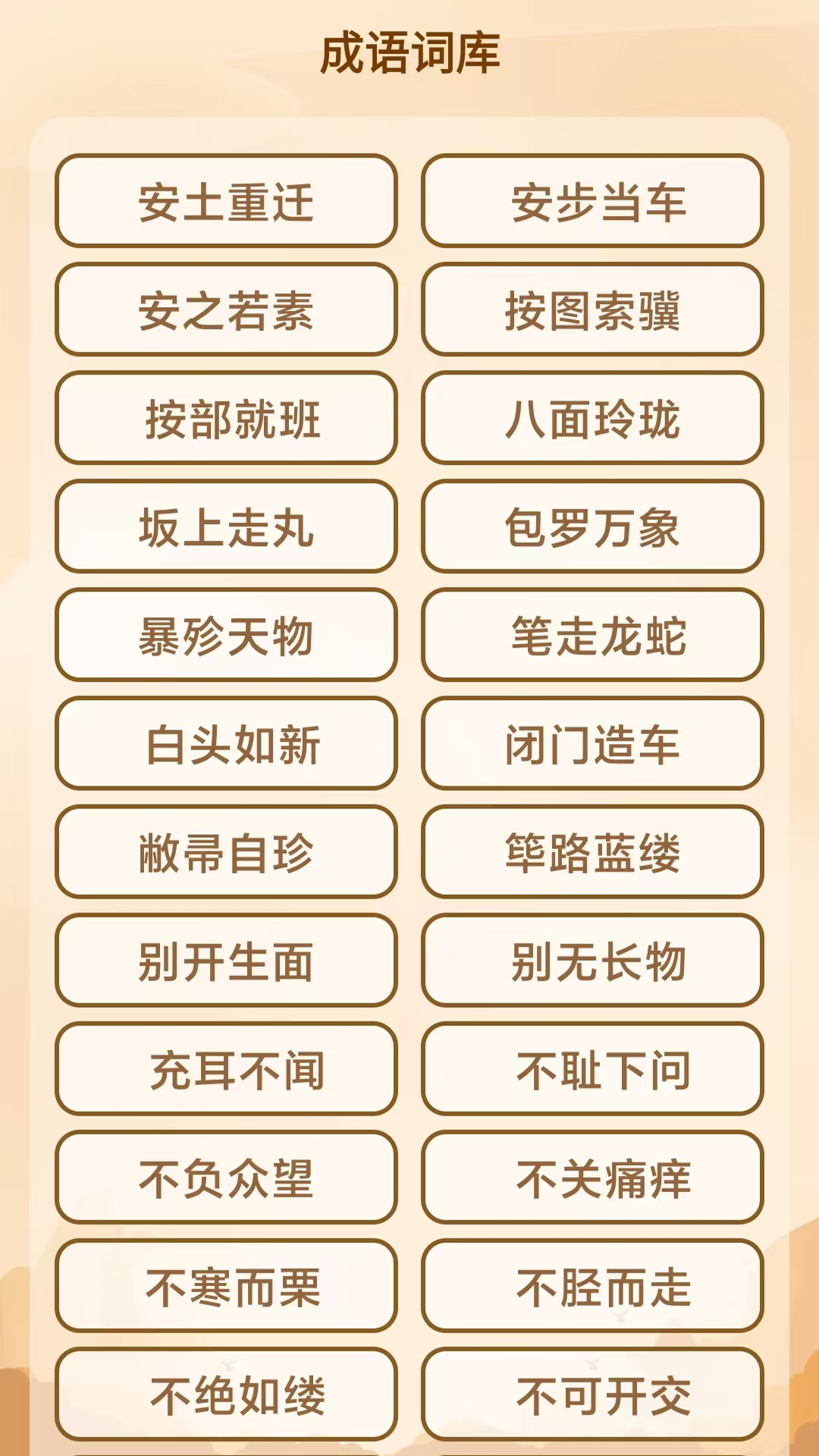The image size is (819, 1456).
Task: Click the 坂上走丸 card
Action: pyautogui.click(x=227, y=526)
